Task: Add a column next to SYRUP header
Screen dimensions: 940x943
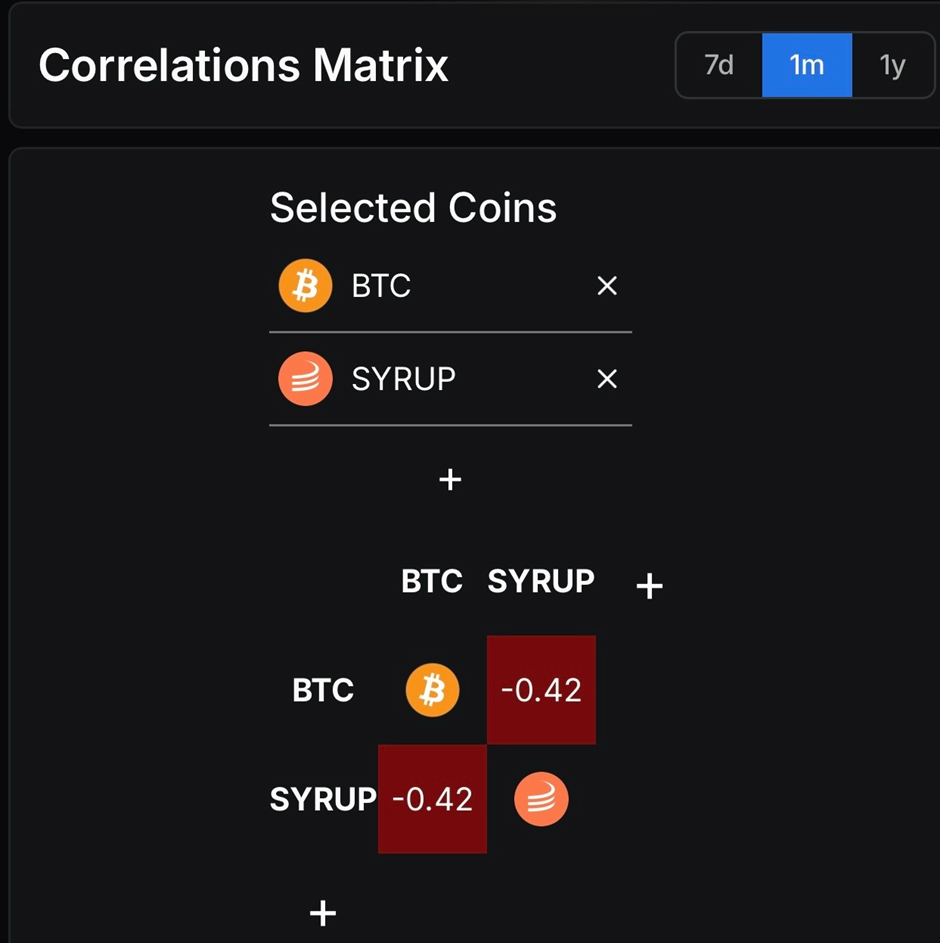Action: (650, 586)
